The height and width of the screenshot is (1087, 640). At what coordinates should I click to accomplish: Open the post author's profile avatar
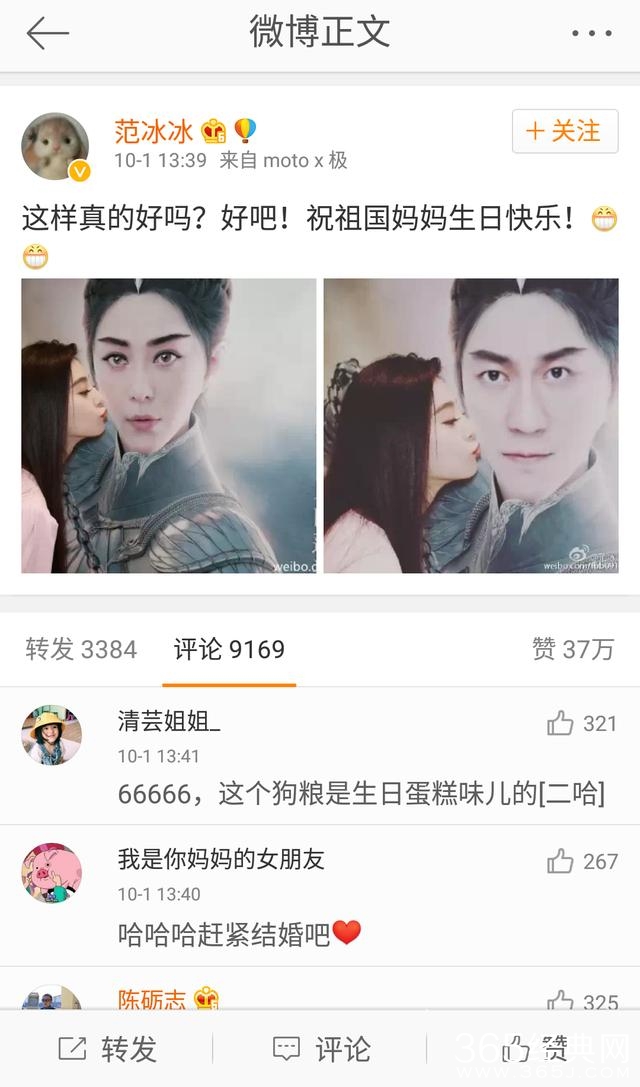coord(55,146)
